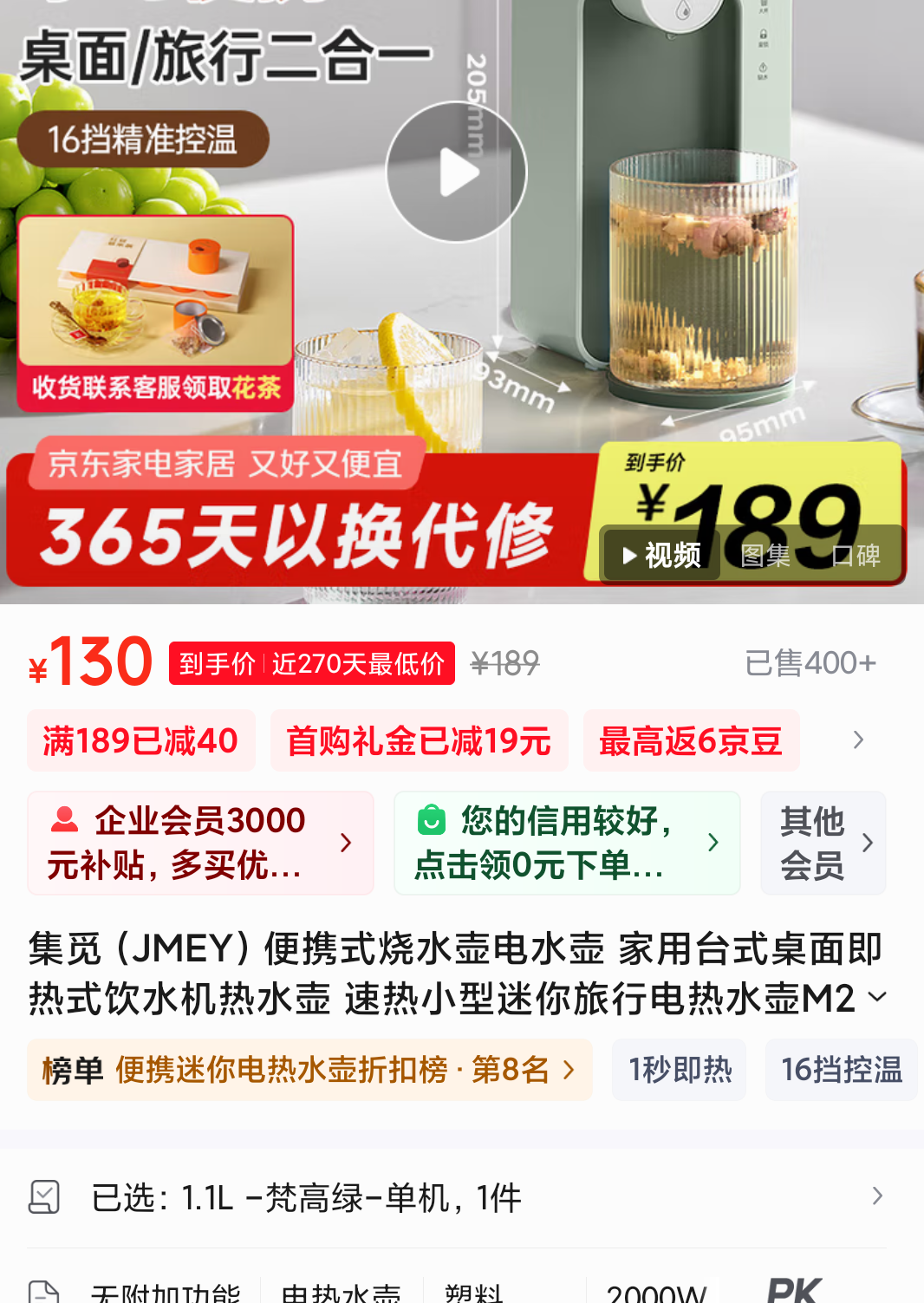Image resolution: width=924 pixels, height=1303 pixels.
Task: Tap the 16挡控温 feature chip
Action: pyautogui.click(x=841, y=1070)
